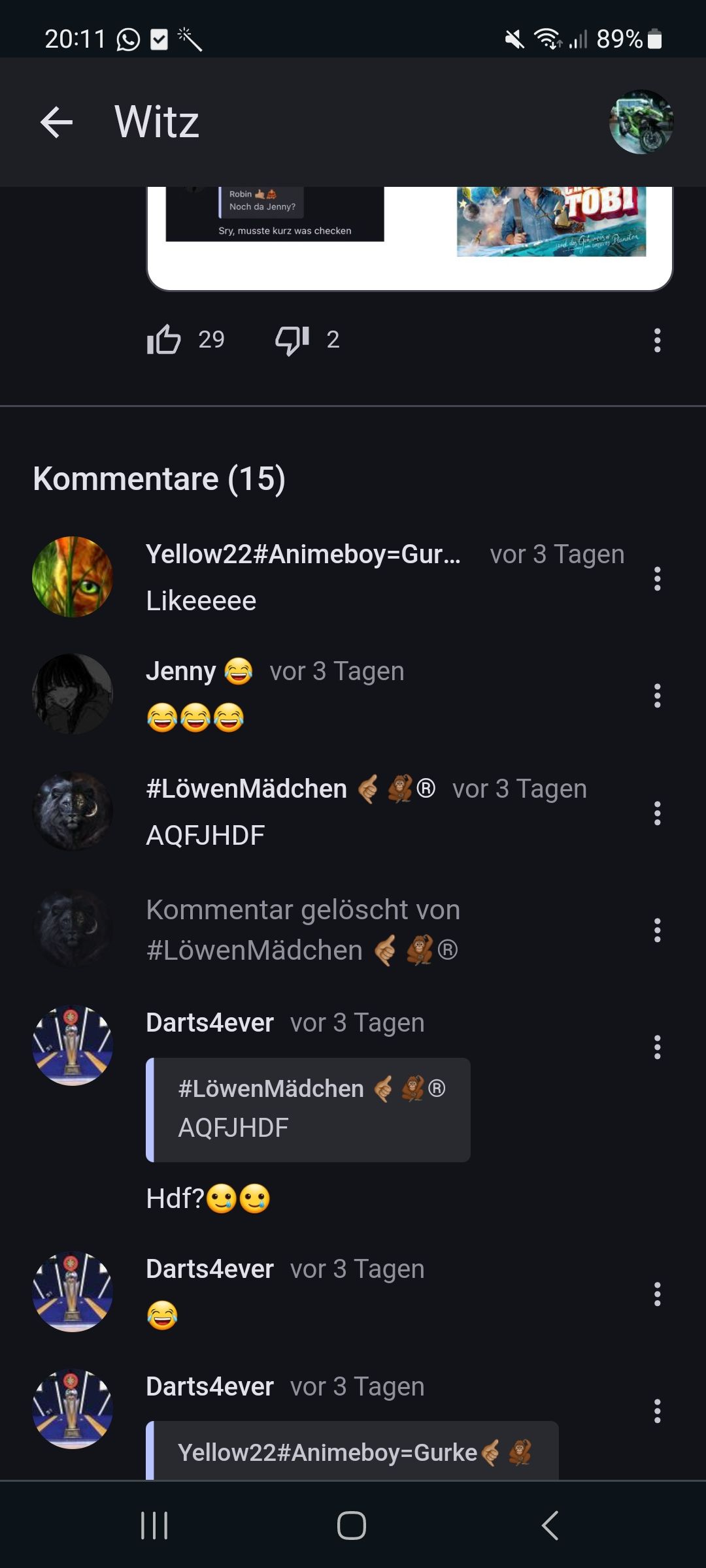
Task: Tap the system home button
Action: pyautogui.click(x=352, y=1526)
